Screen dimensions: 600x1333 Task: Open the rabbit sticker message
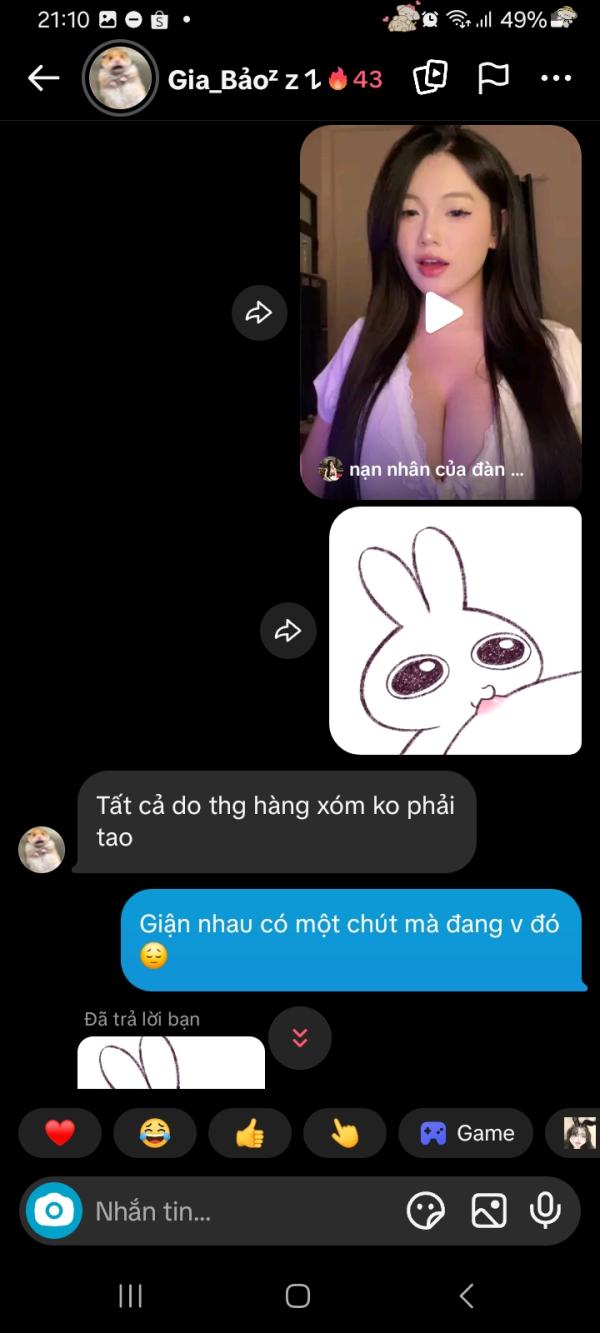pos(456,630)
